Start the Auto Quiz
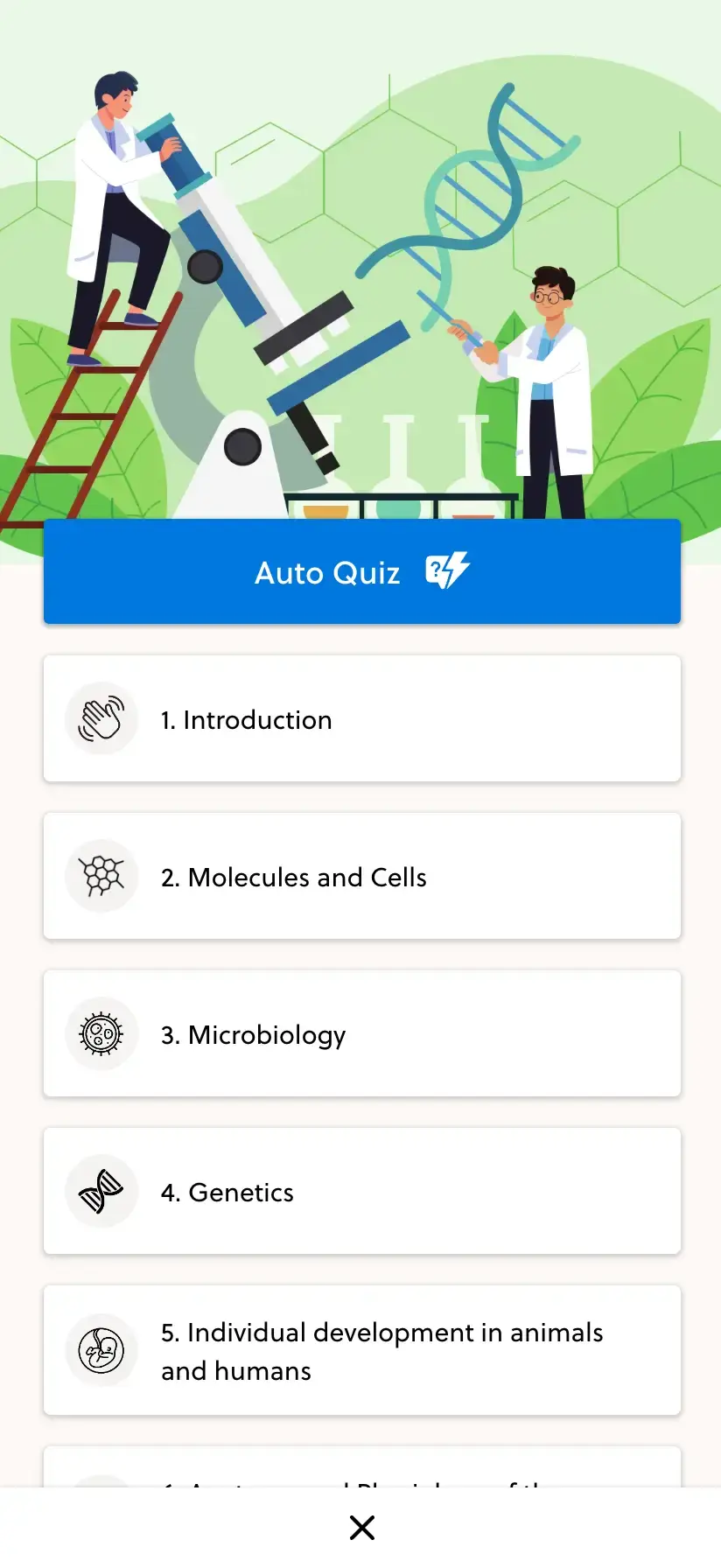This screenshot has width=721, height=1568. tap(362, 571)
